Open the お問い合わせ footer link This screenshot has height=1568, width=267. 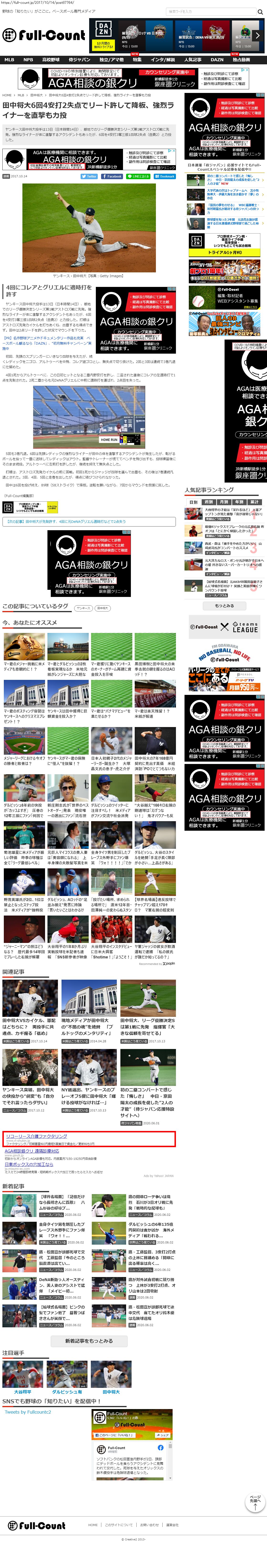tap(149, 1525)
